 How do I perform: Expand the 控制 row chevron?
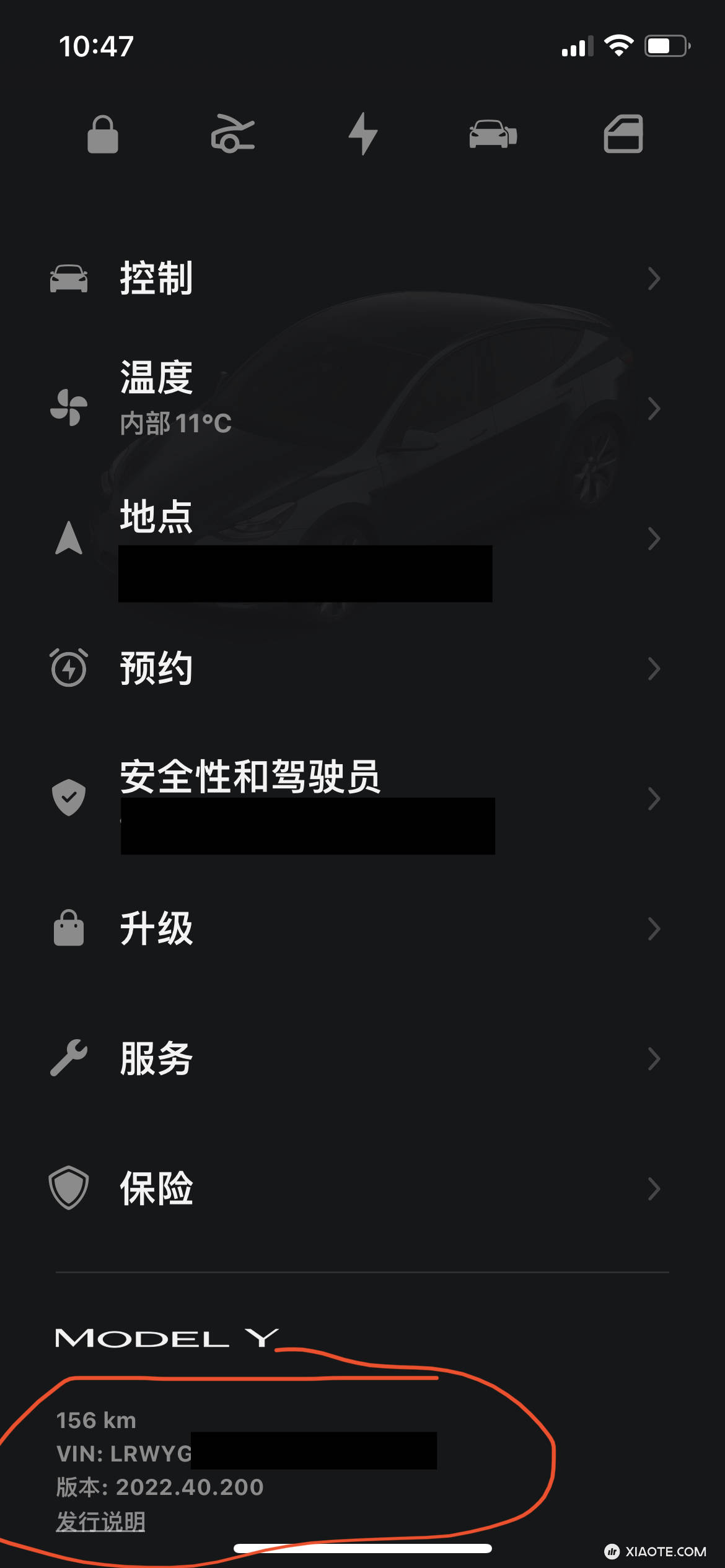click(655, 279)
